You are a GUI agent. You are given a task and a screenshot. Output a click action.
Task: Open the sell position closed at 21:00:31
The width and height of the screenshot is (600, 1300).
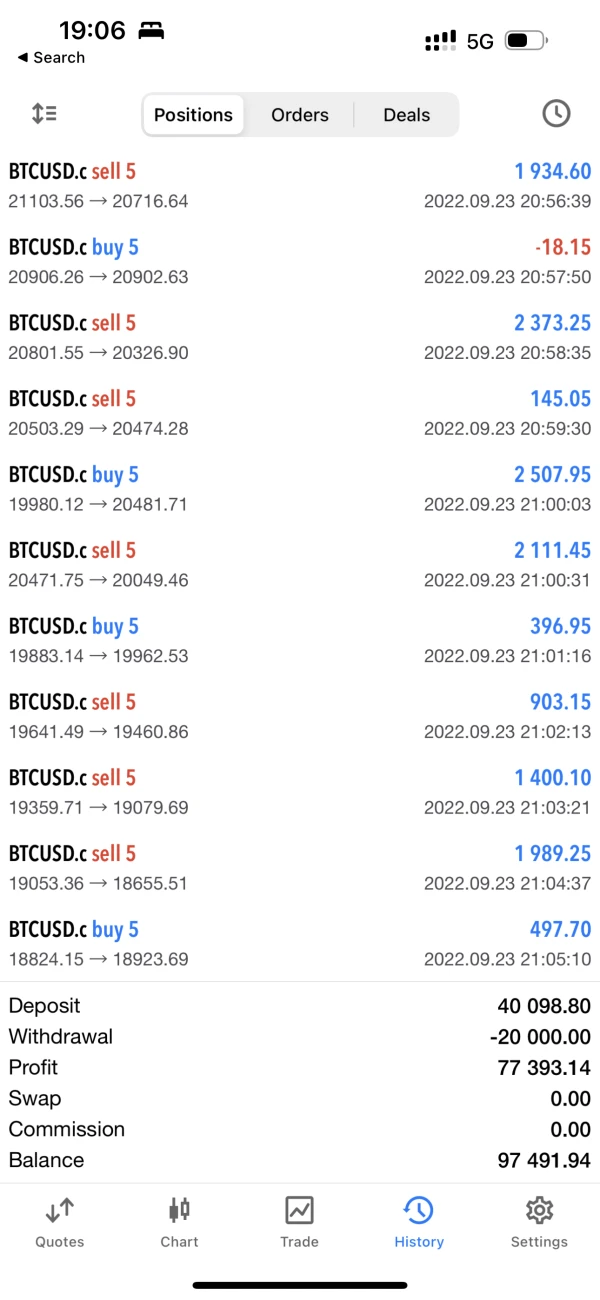click(300, 565)
